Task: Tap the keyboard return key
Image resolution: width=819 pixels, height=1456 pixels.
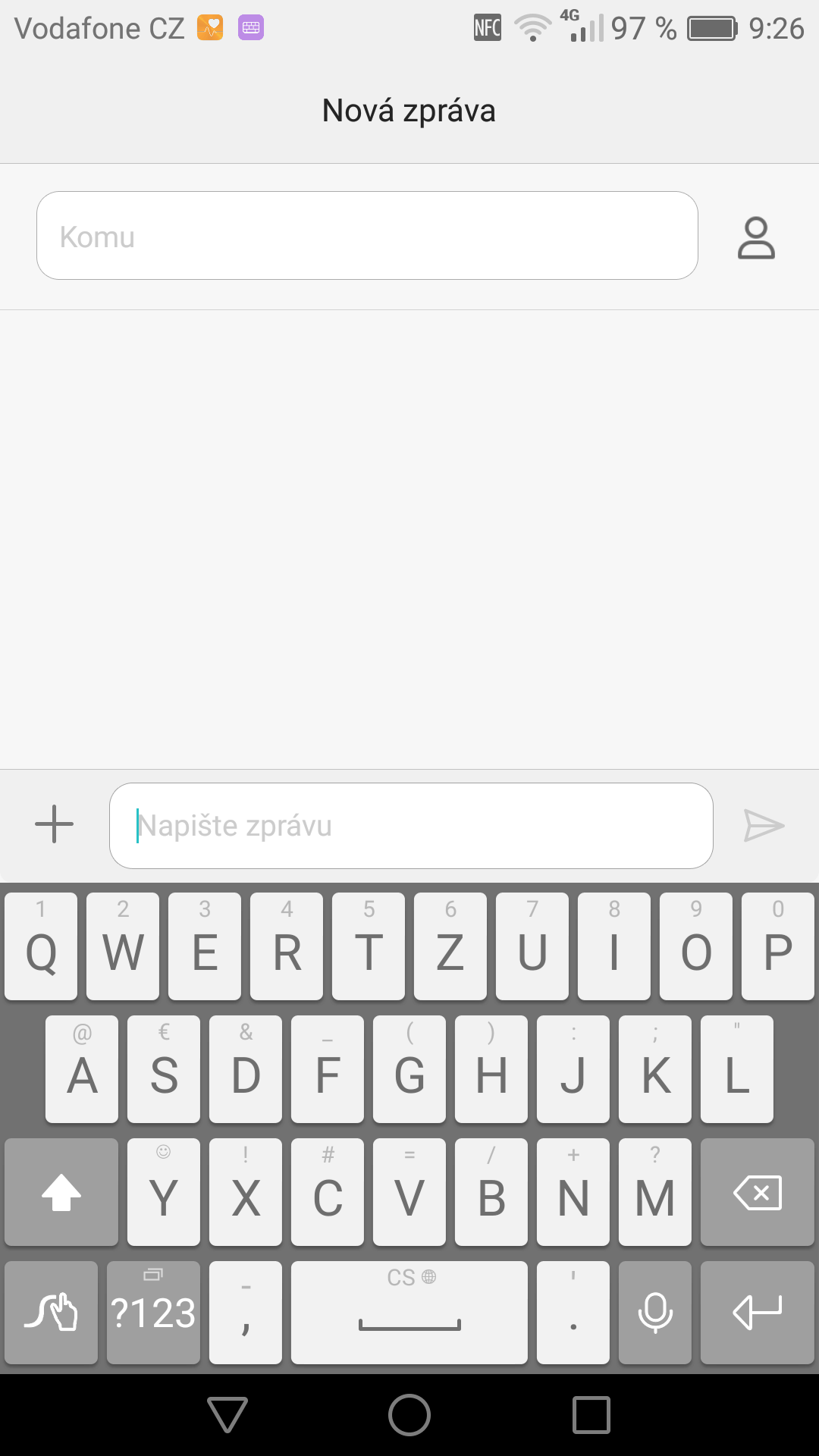Action: point(758,1313)
